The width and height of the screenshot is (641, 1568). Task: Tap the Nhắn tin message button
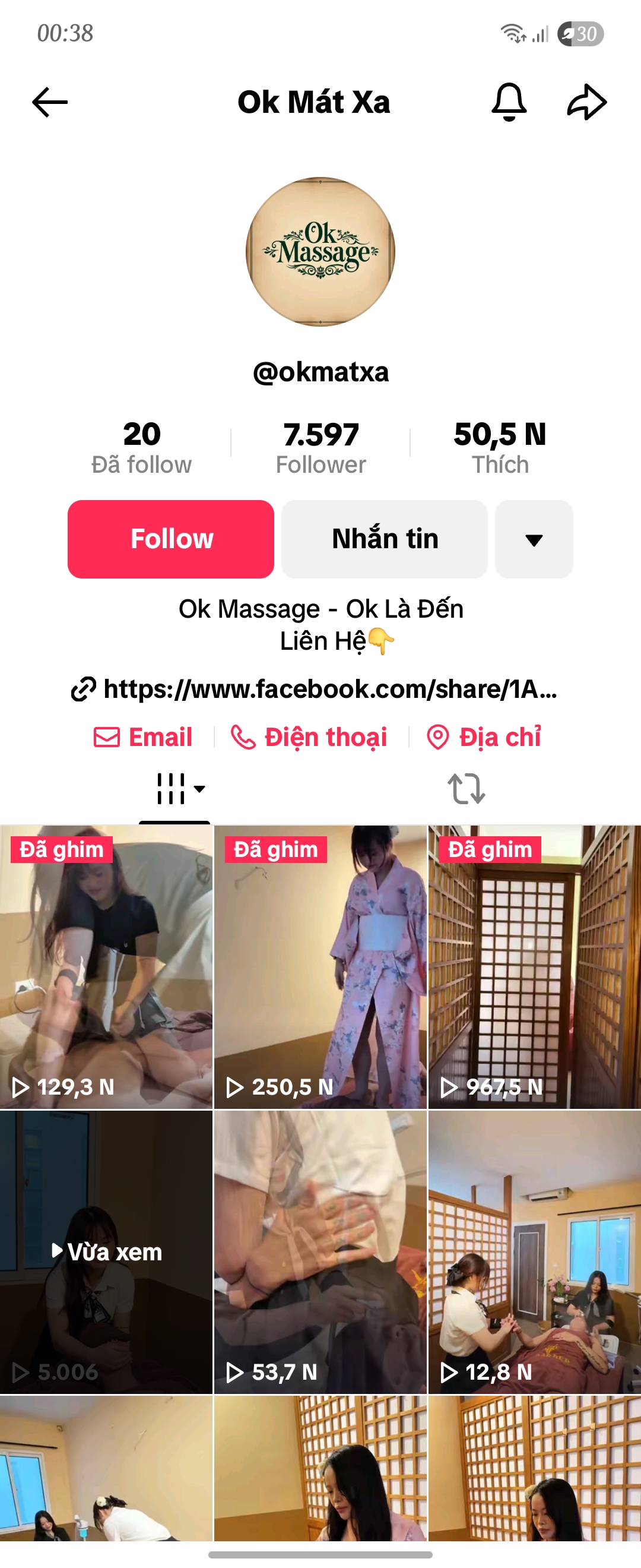click(385, 539)
